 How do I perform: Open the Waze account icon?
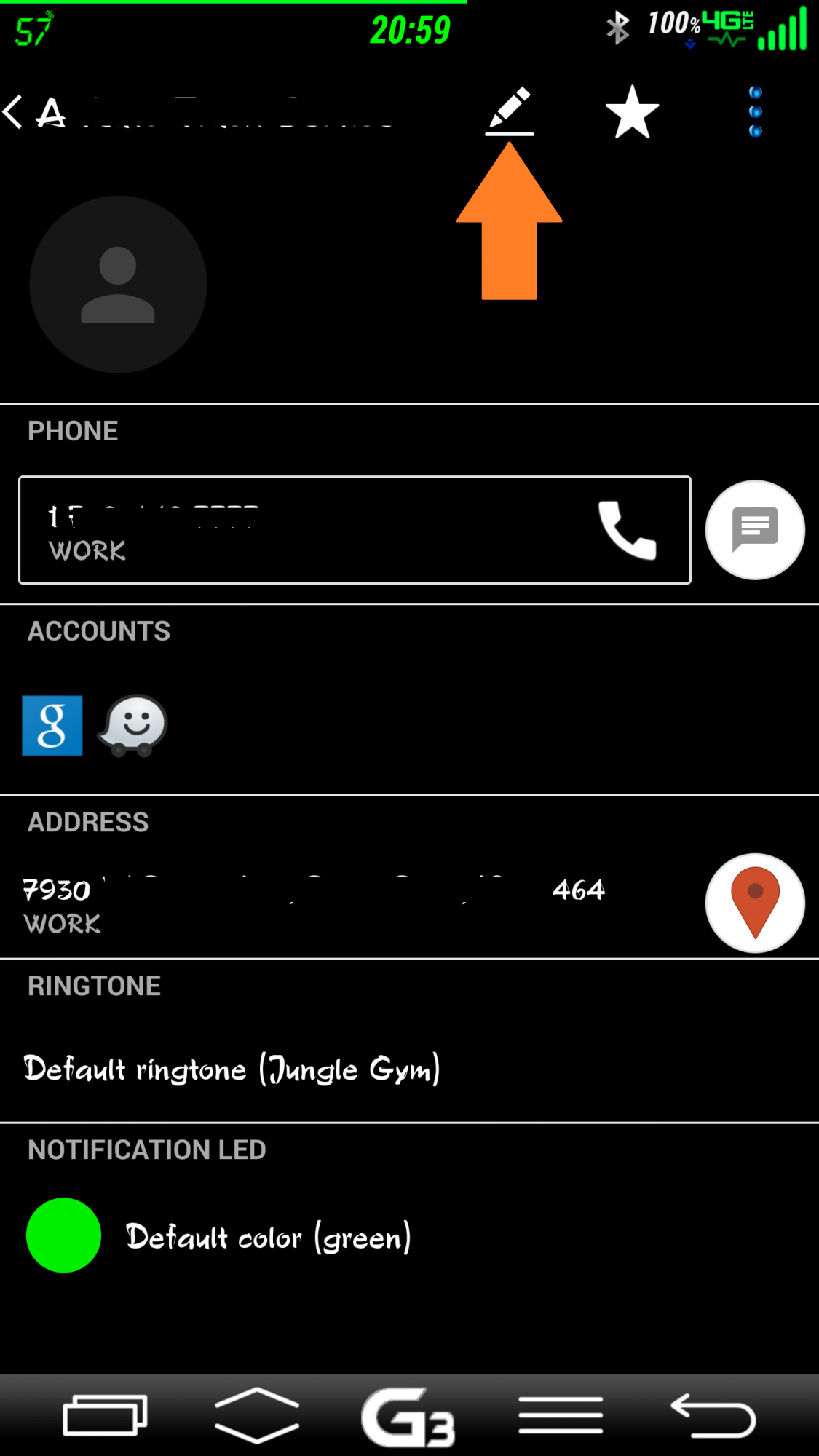[133, 726]
